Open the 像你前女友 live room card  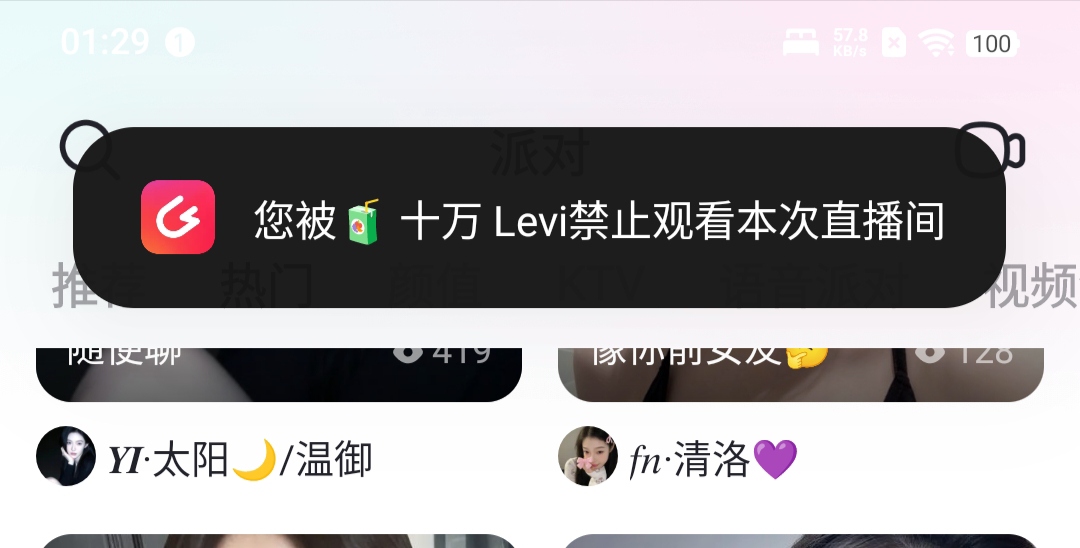point(800,372)
